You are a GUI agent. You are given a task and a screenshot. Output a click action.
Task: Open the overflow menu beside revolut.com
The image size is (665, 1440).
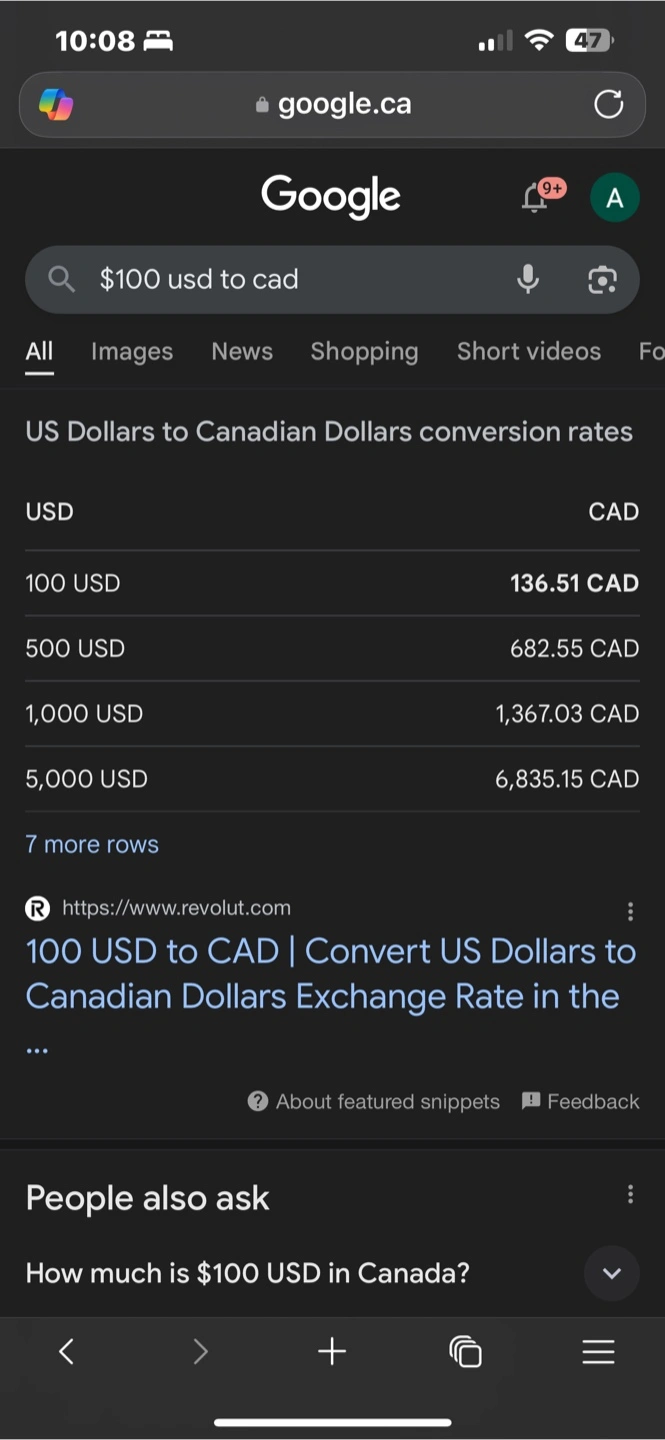[630, 911]
